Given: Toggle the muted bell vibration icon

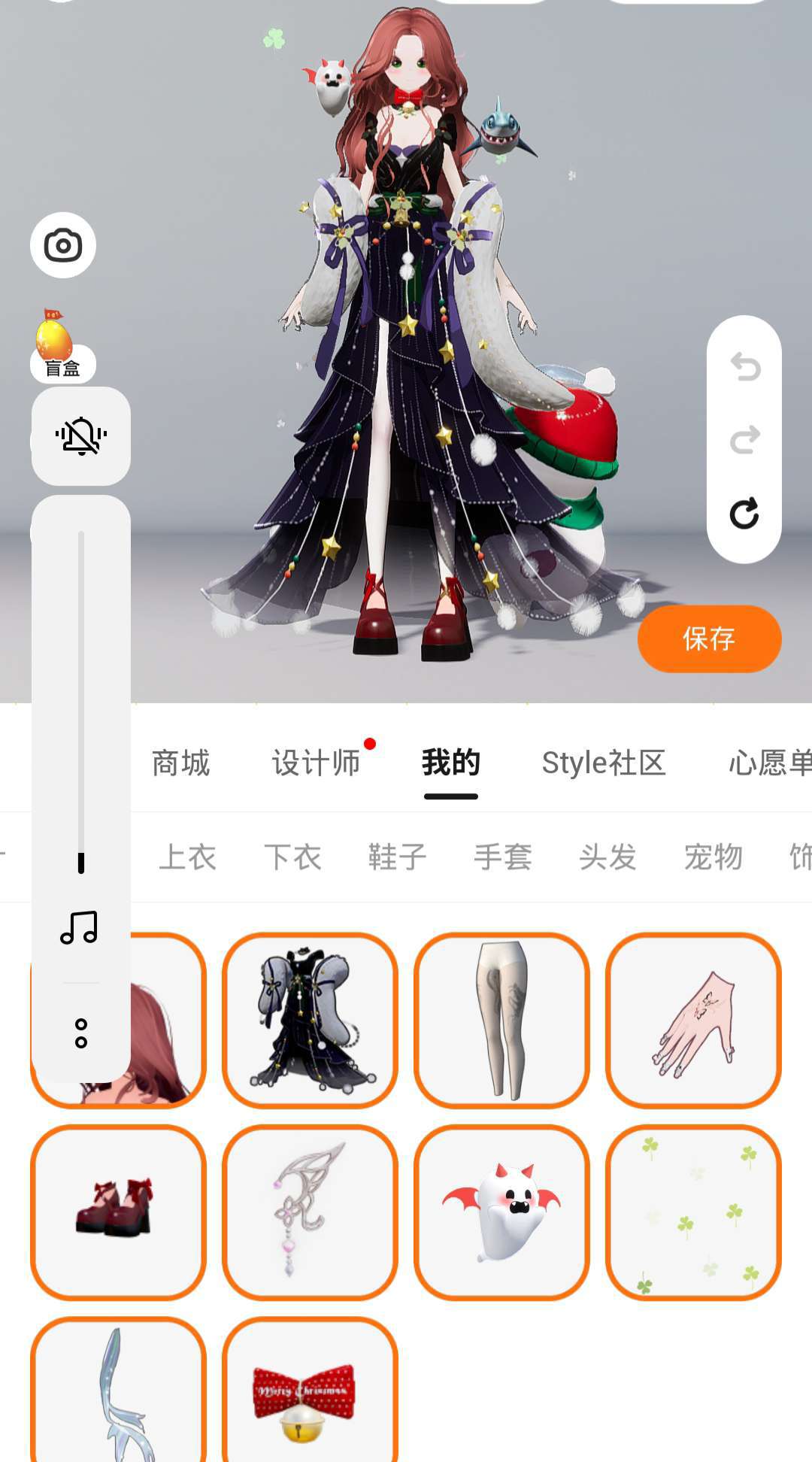Looking at the screenshot, I should pyautogui.click(x=81, y=435).
